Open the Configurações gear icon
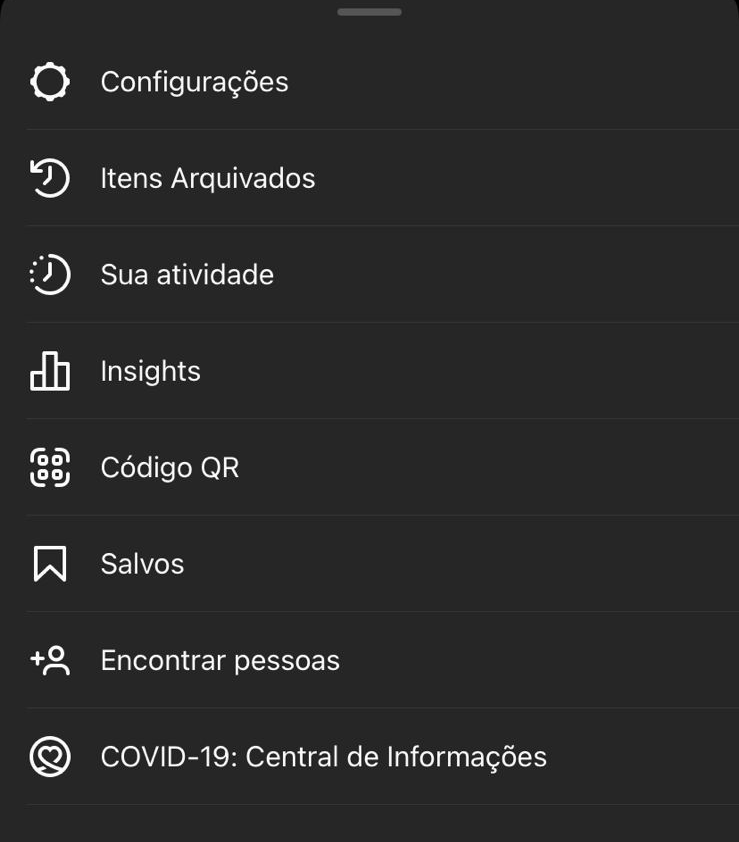The height and width of the screenshot is (842, 739). coord(49,81)
